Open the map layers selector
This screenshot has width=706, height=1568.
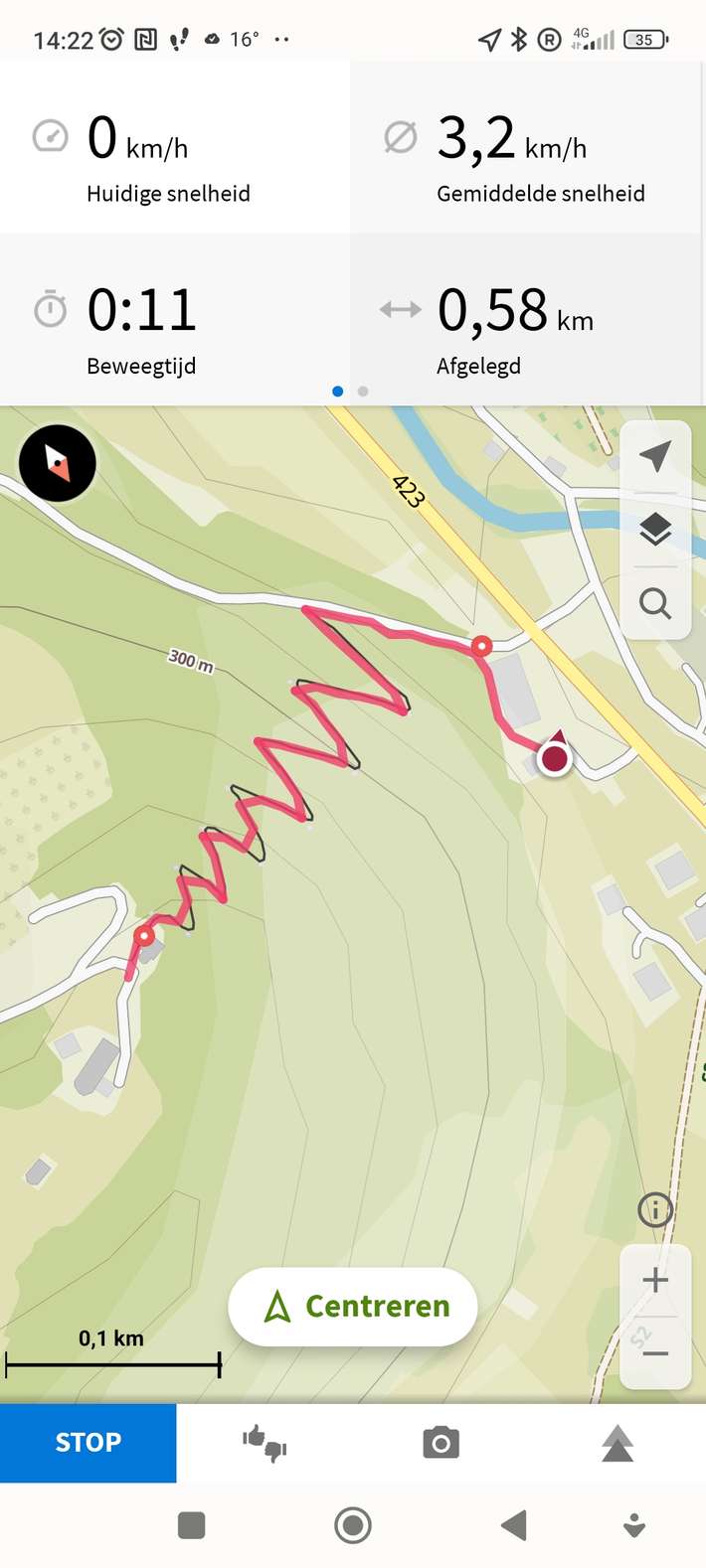[654, 530]
